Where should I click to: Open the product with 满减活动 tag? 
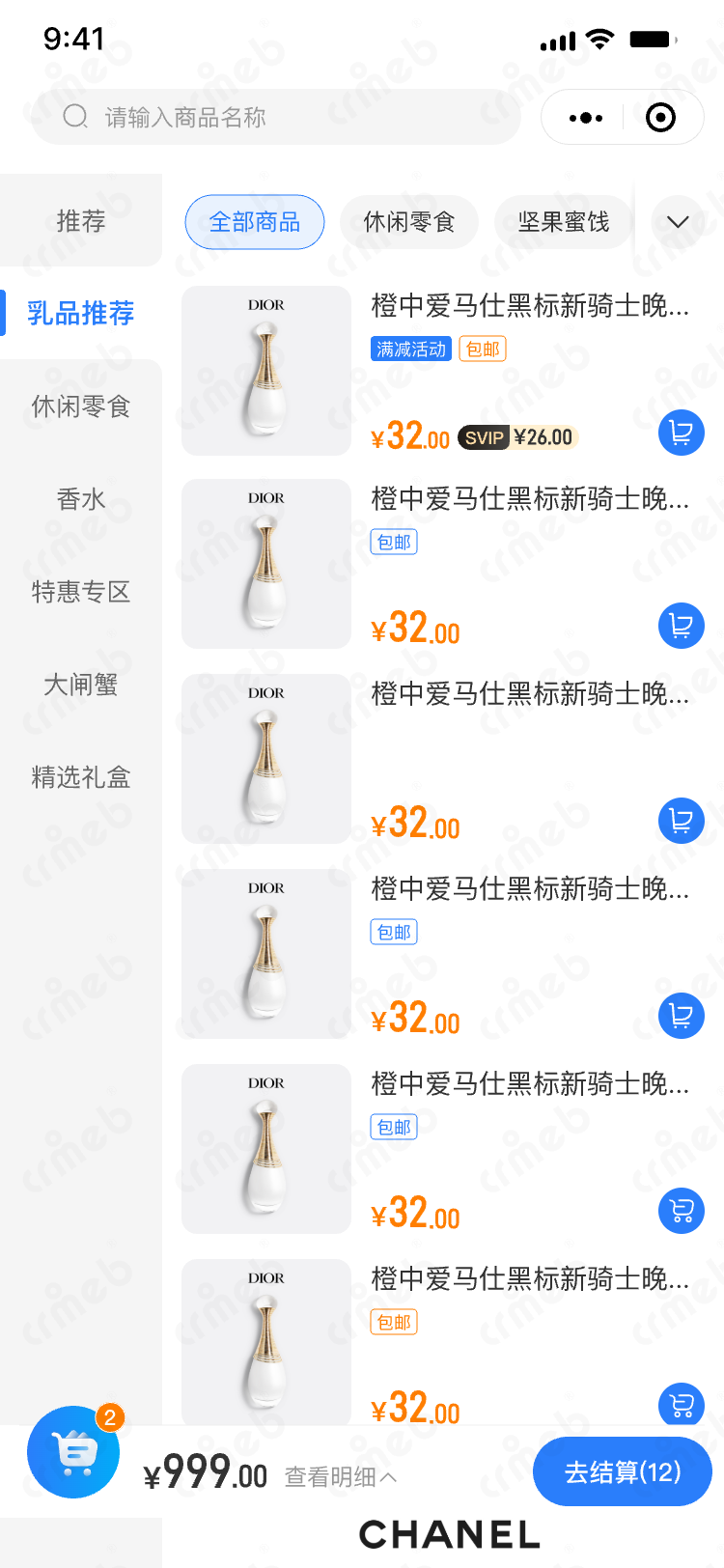point(529,307)
